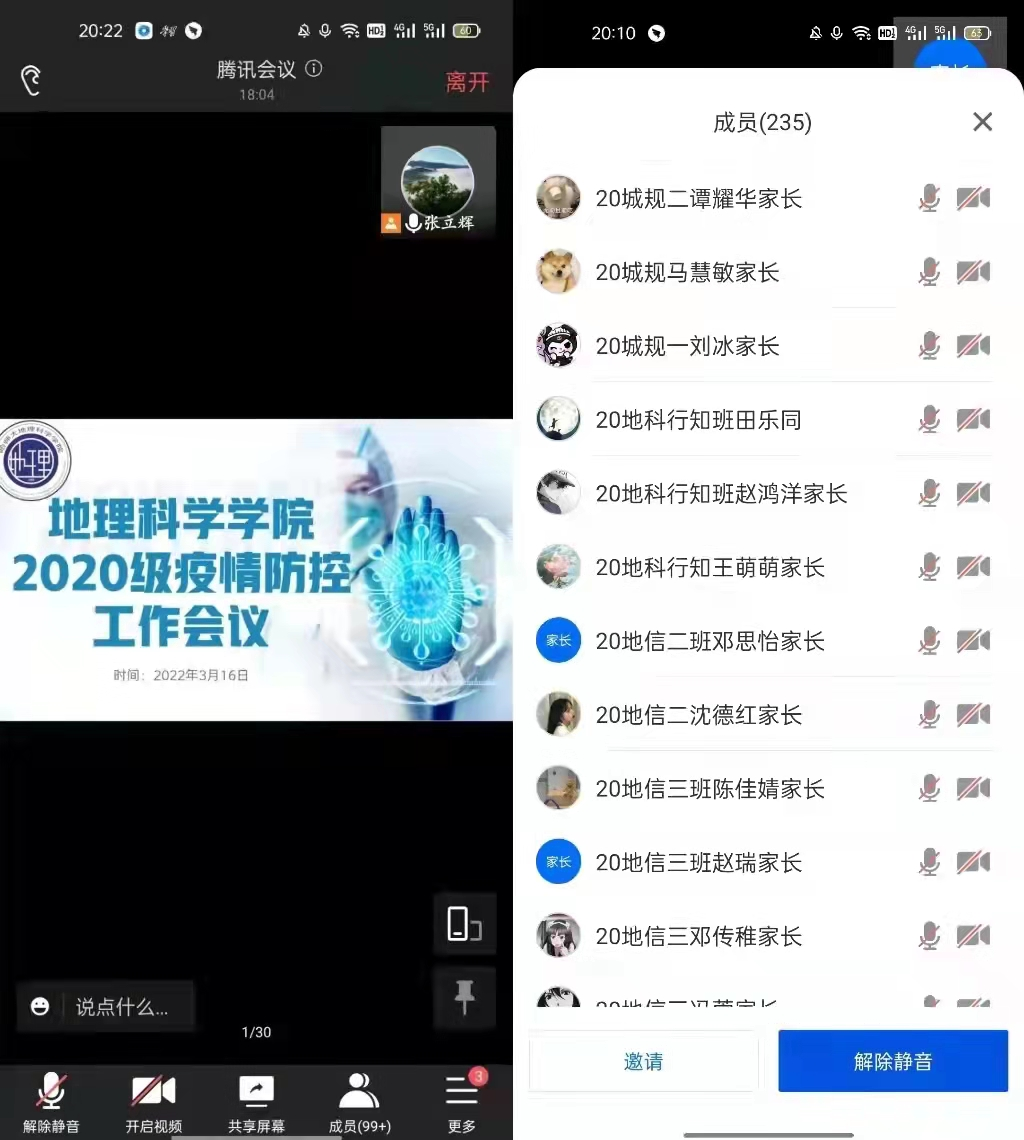Open the 说点什么 chat input
Screen dimensions: 1024x1140
pos(122,1006)
